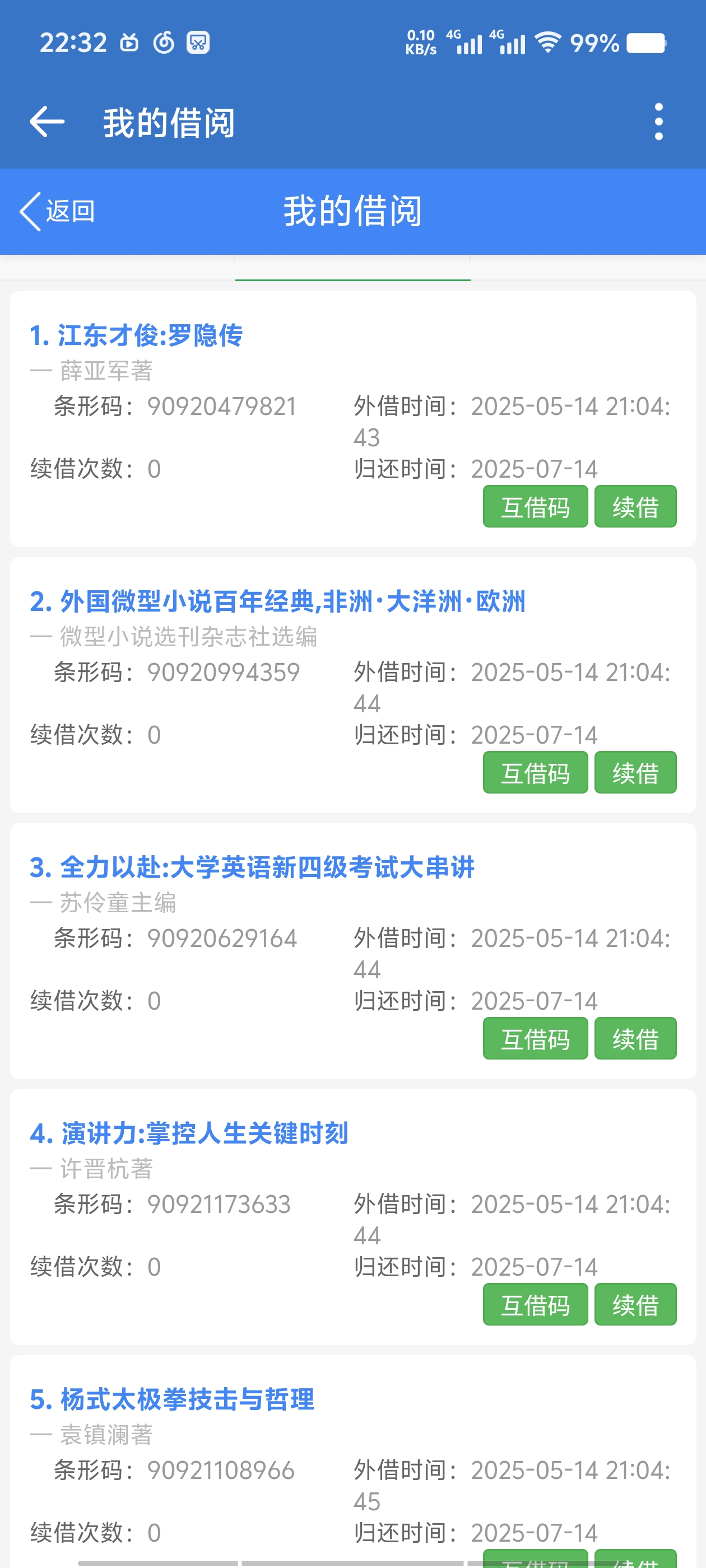The height and width of the screenshot is (1568, 706).
Task: Show 互借码 for 外国微型小说百年经典
Action: point(535,772)
